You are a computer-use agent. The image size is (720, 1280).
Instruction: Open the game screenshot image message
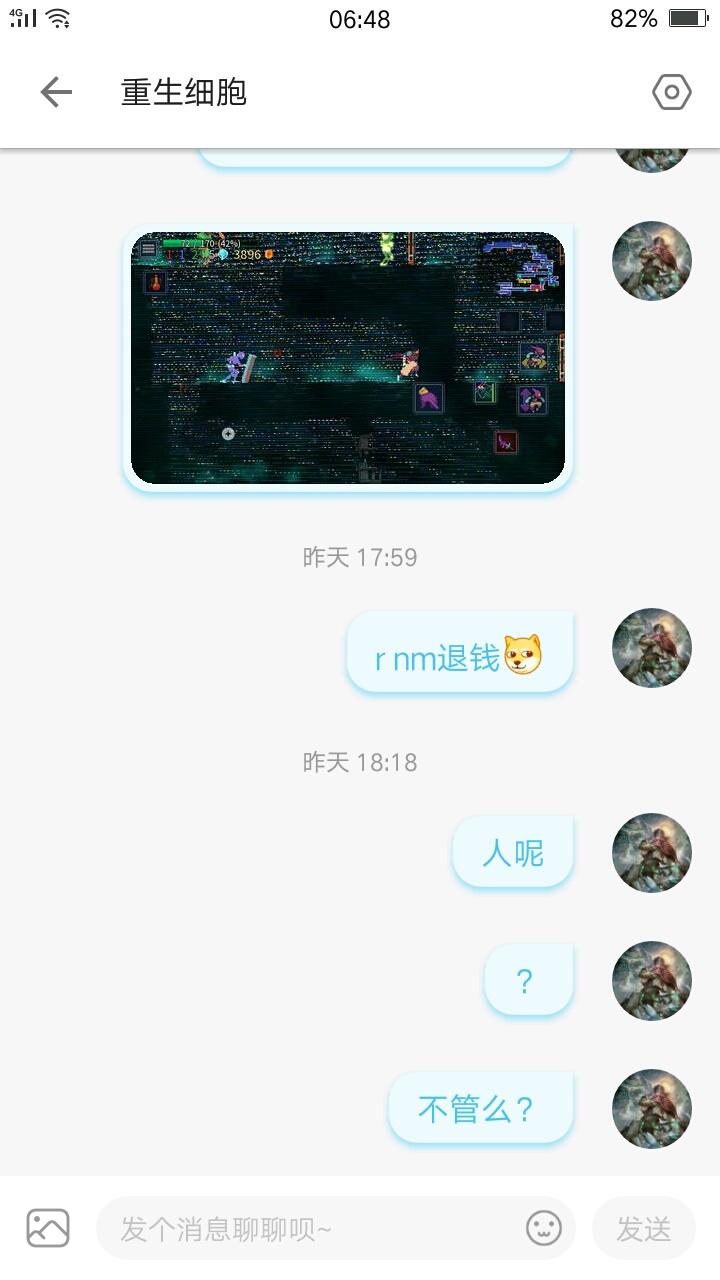348,358
